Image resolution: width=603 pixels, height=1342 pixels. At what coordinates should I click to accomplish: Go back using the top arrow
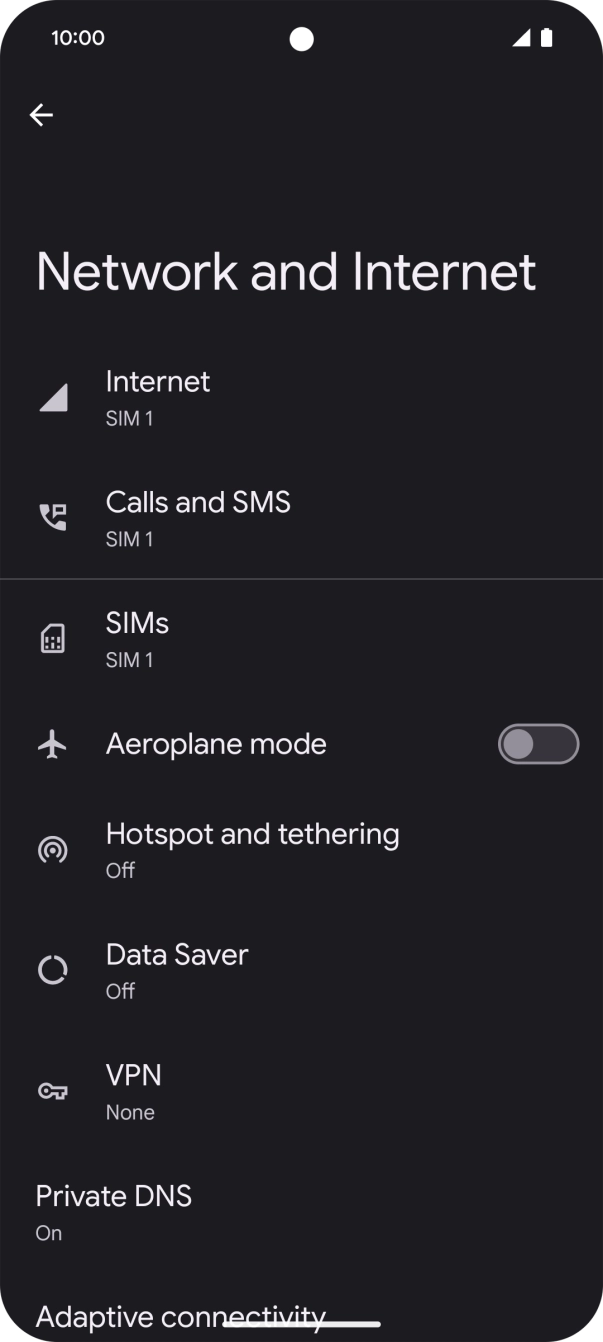tap(41, 115)
